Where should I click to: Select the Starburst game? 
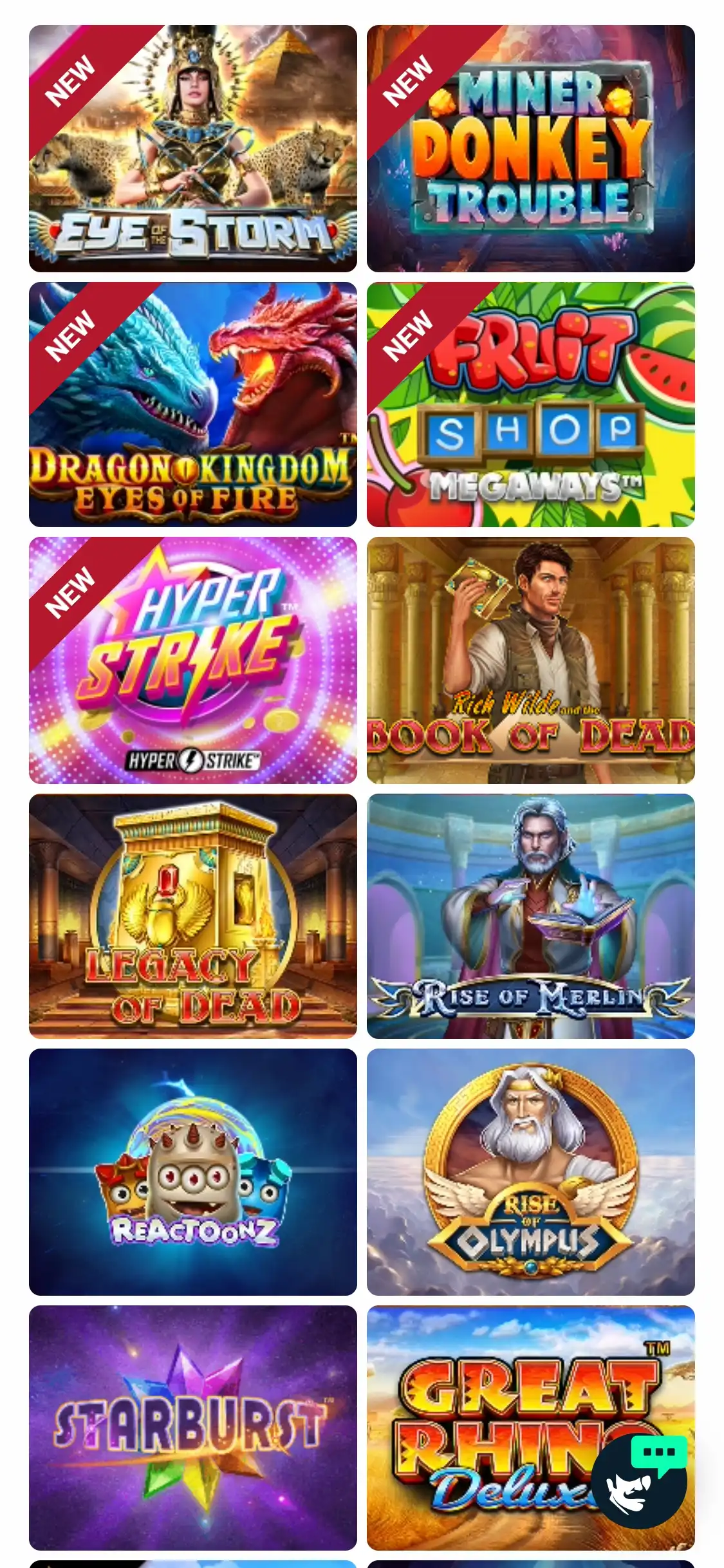pos(192,1428)
